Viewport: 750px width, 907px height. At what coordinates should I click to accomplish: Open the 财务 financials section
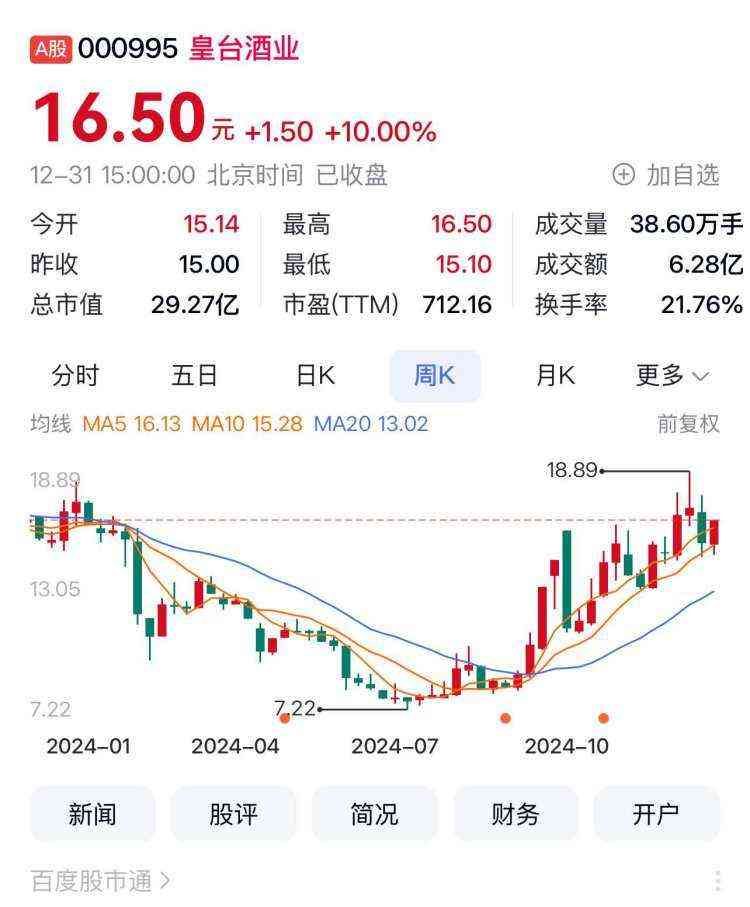(x=516, y=814)
